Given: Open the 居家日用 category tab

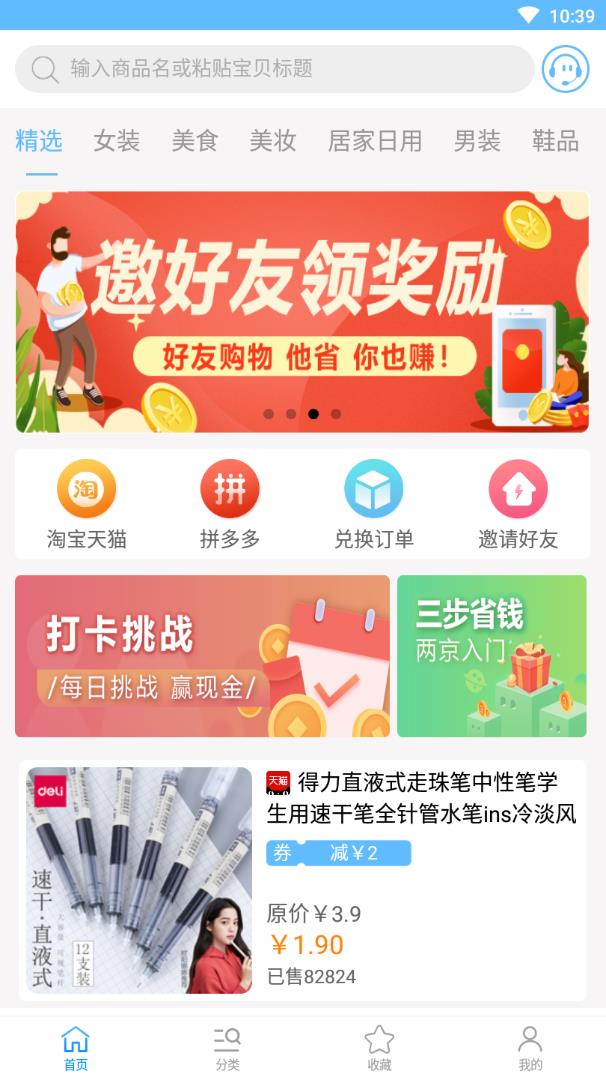Looking at the screenshot, I should (375, 141).
